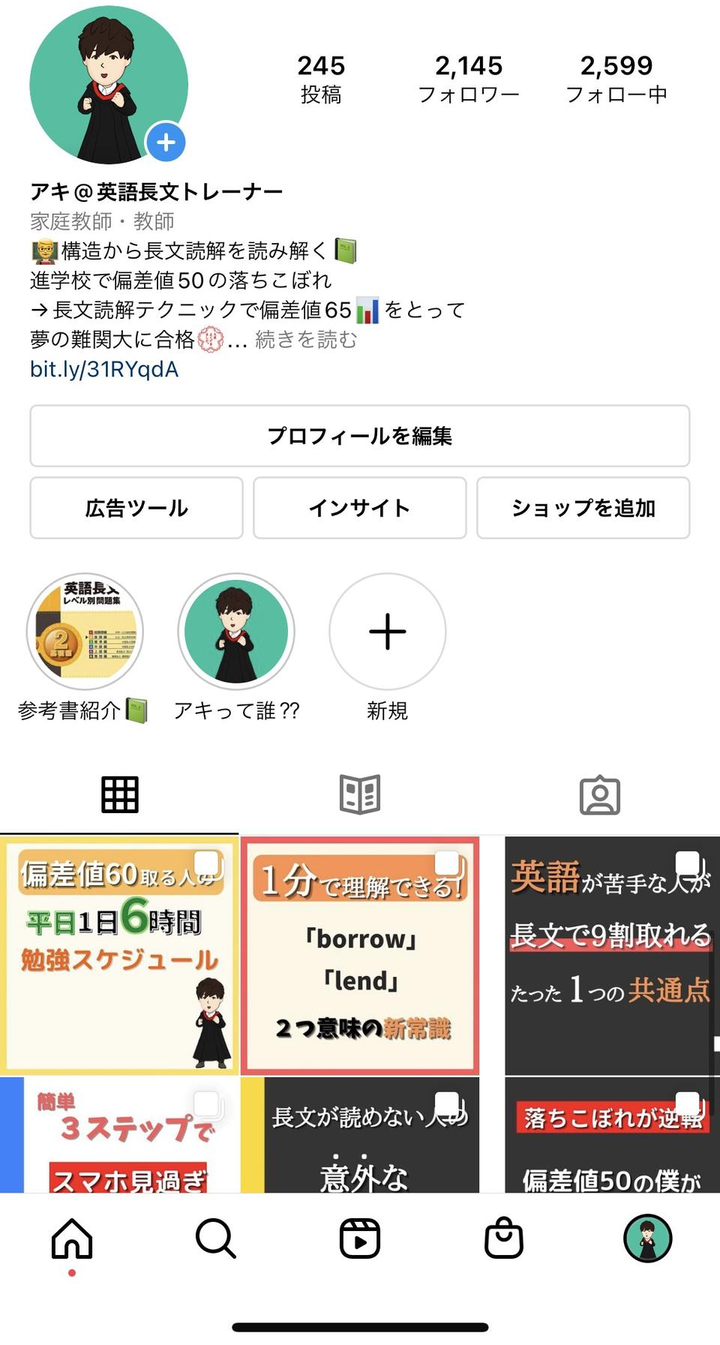Open the Reels tab

(x=360, y=1241)
